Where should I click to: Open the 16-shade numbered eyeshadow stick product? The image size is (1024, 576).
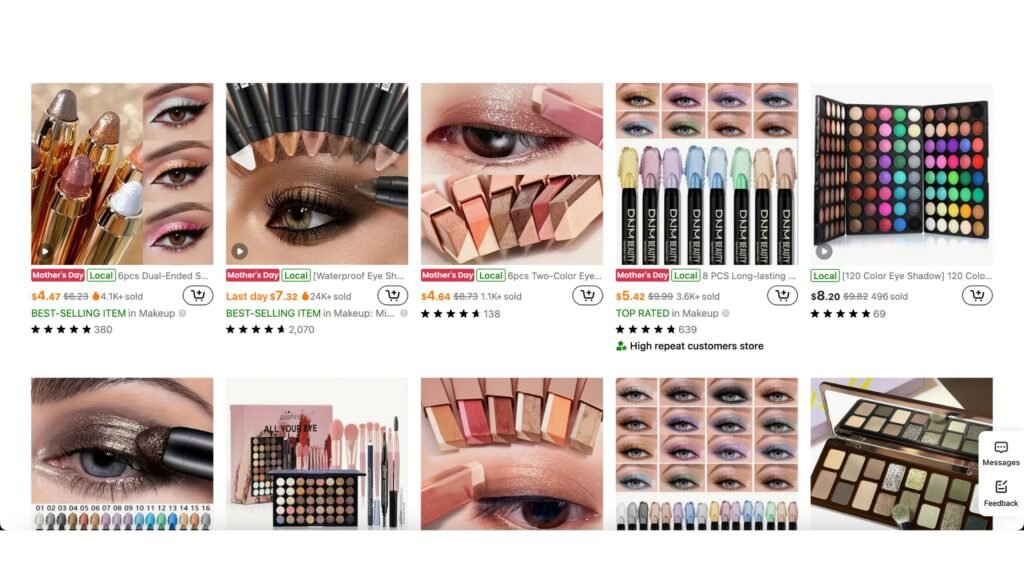122,453
